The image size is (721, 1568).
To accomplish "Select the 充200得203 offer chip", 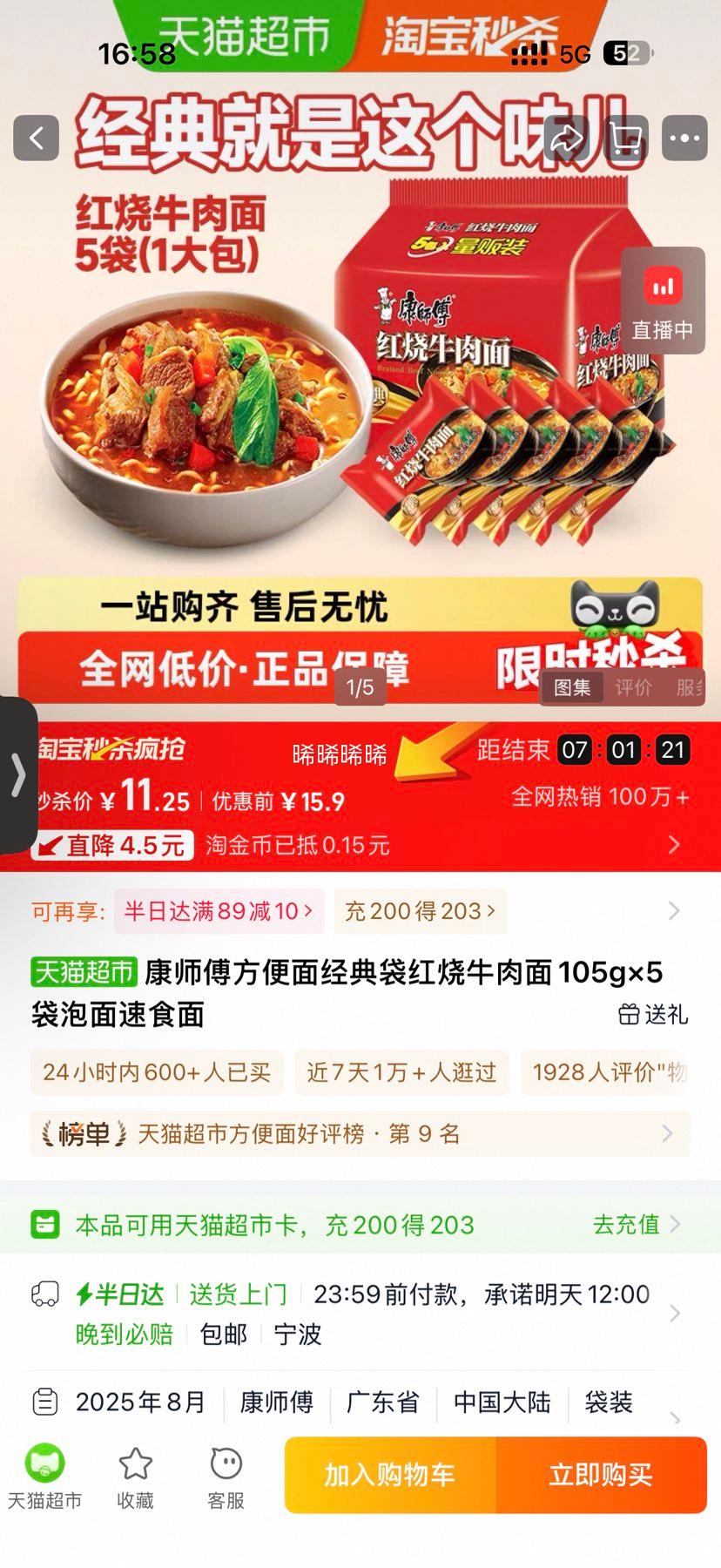I will pyautogui.click(x=421, y=911).
